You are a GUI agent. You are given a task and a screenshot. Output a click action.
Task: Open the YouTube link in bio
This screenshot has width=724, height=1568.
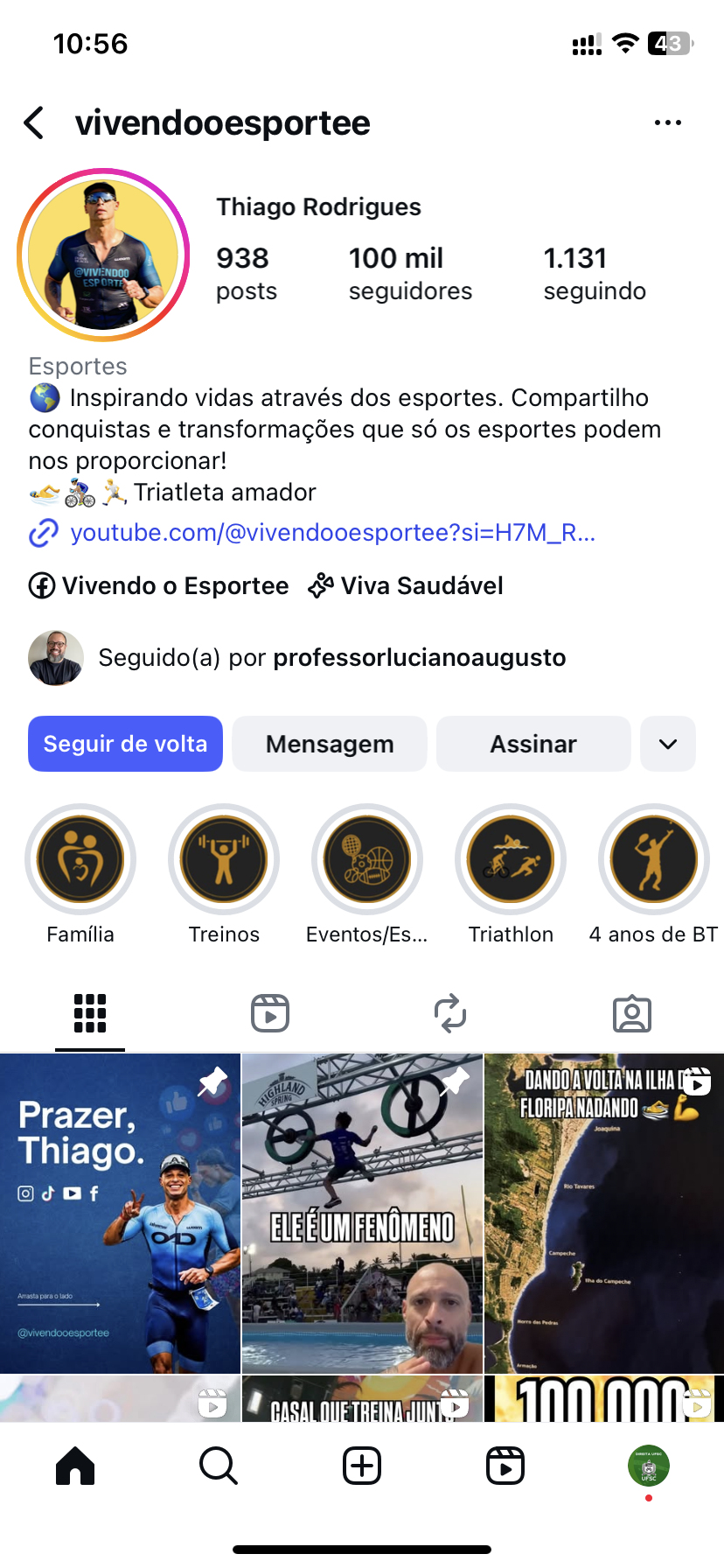(x=332, y=532)
